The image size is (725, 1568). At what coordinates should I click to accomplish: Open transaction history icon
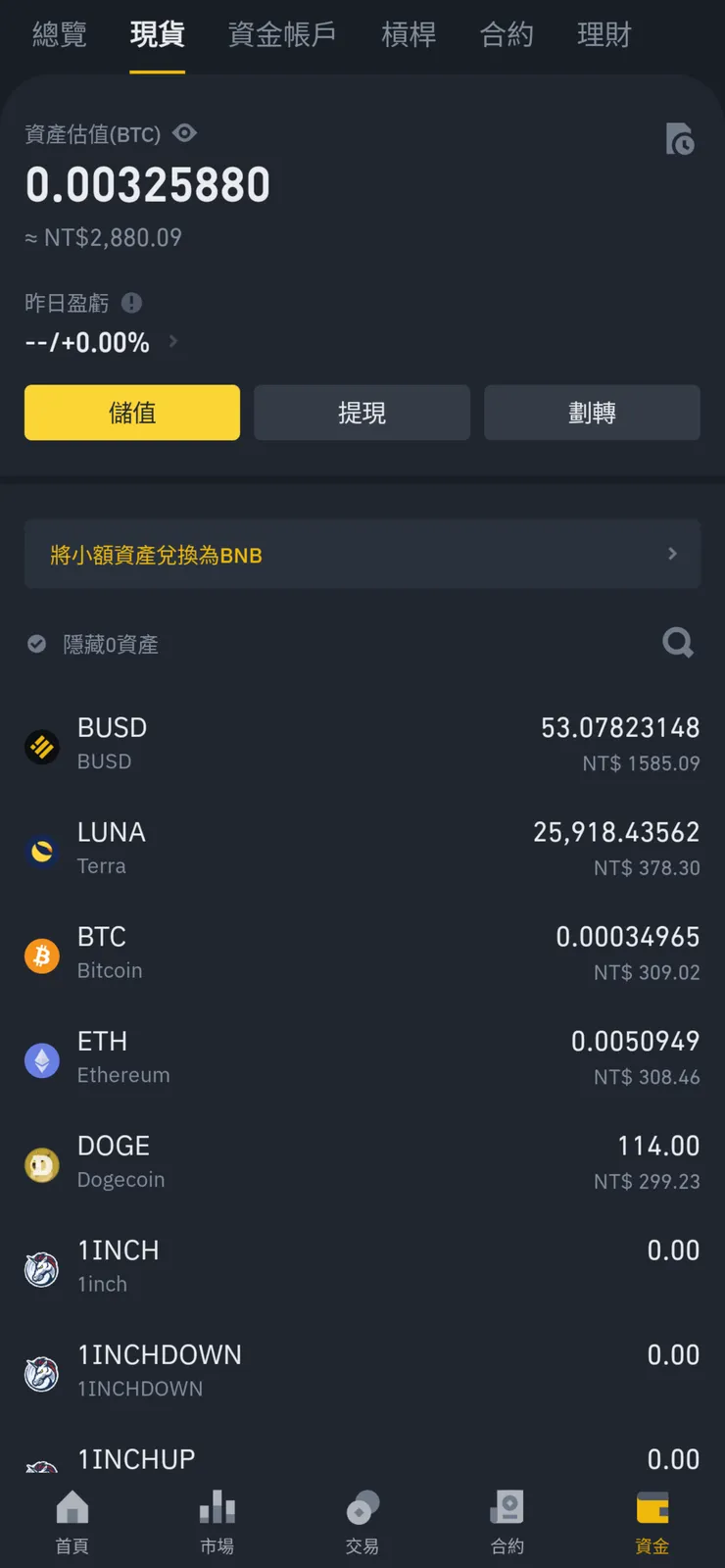[679, 139]
